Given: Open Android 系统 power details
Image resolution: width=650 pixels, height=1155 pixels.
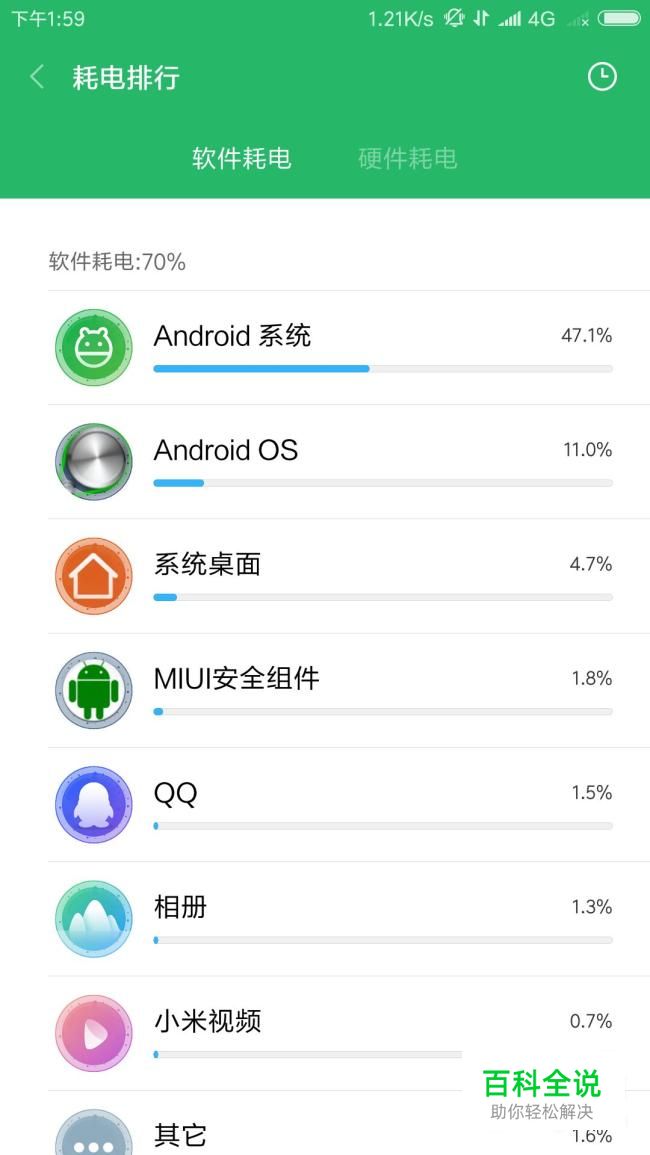Looking at the screenshot, I should (330, 348).
